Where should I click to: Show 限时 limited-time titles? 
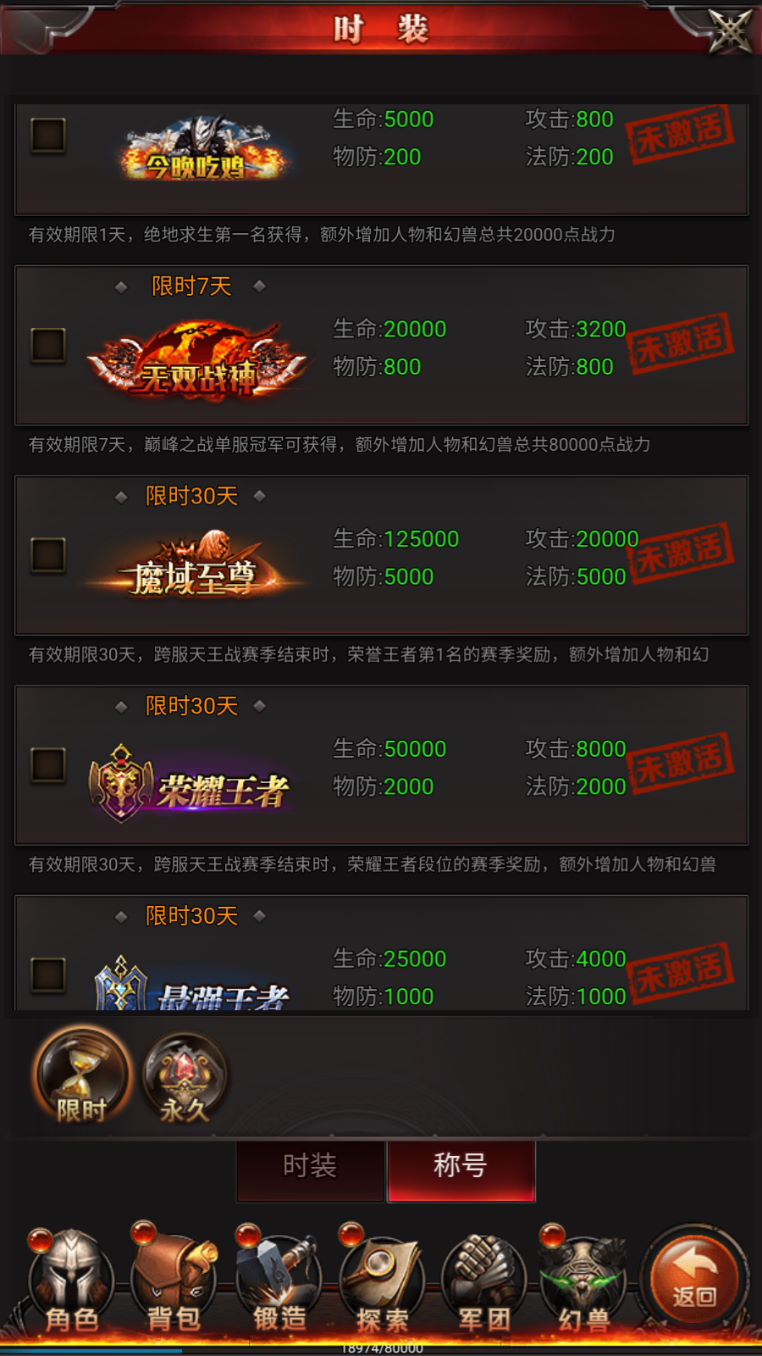(x=82, y=1077)
